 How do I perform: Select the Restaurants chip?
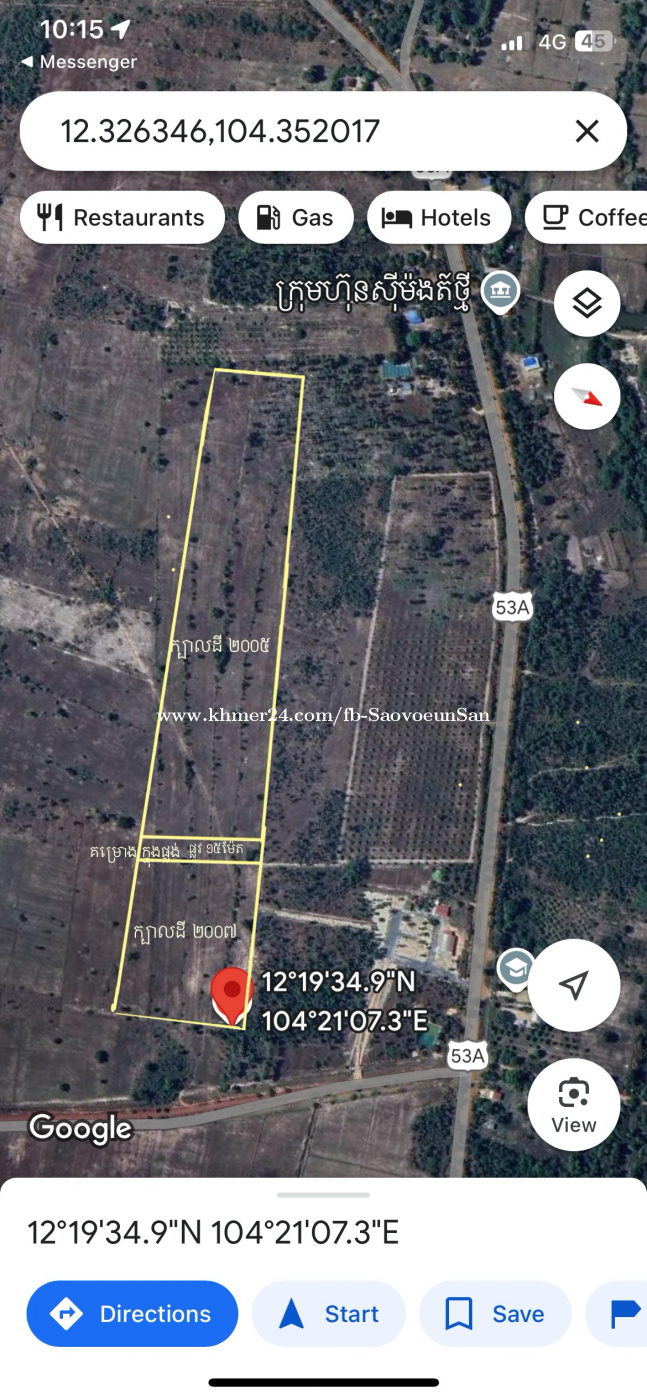(122, 218)
